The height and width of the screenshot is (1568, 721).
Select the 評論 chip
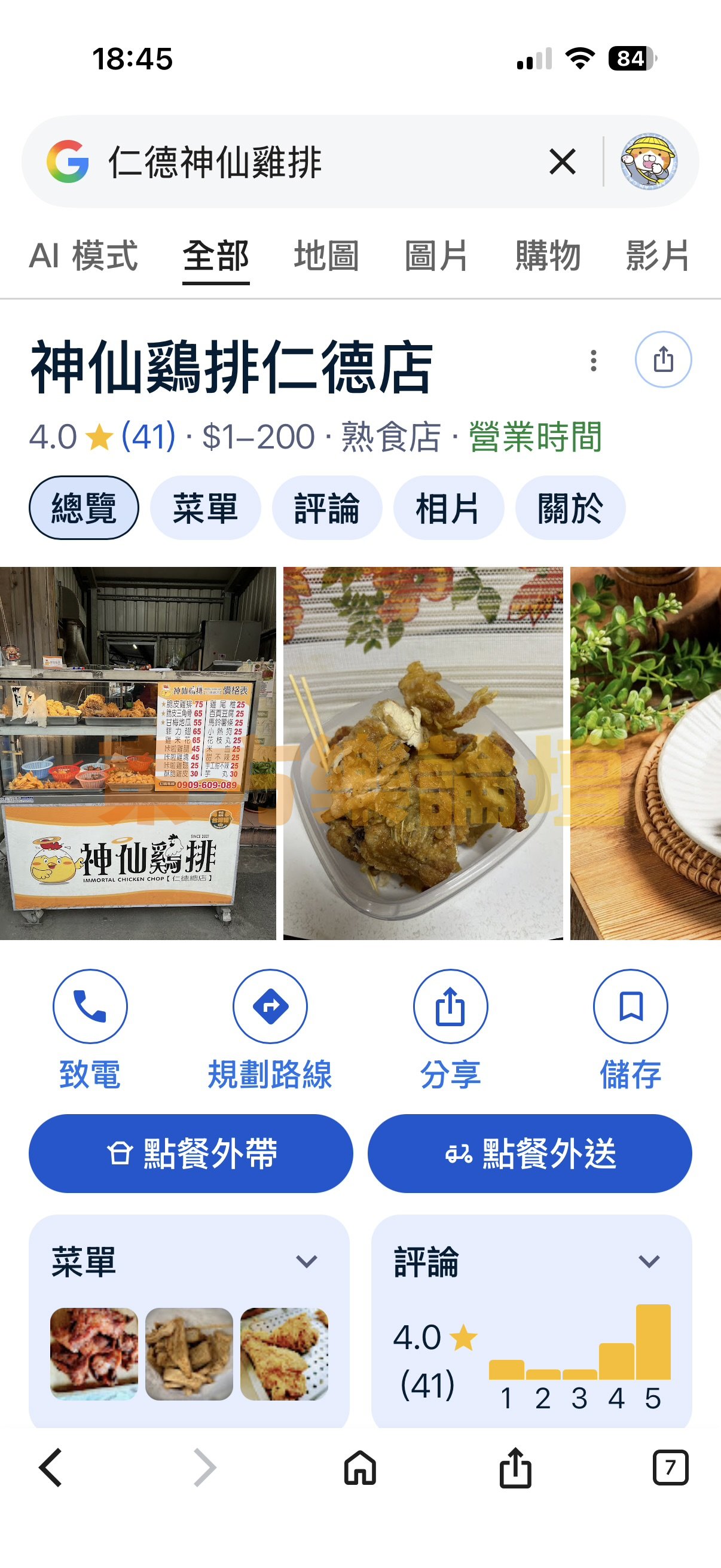[x=327, y=508]
